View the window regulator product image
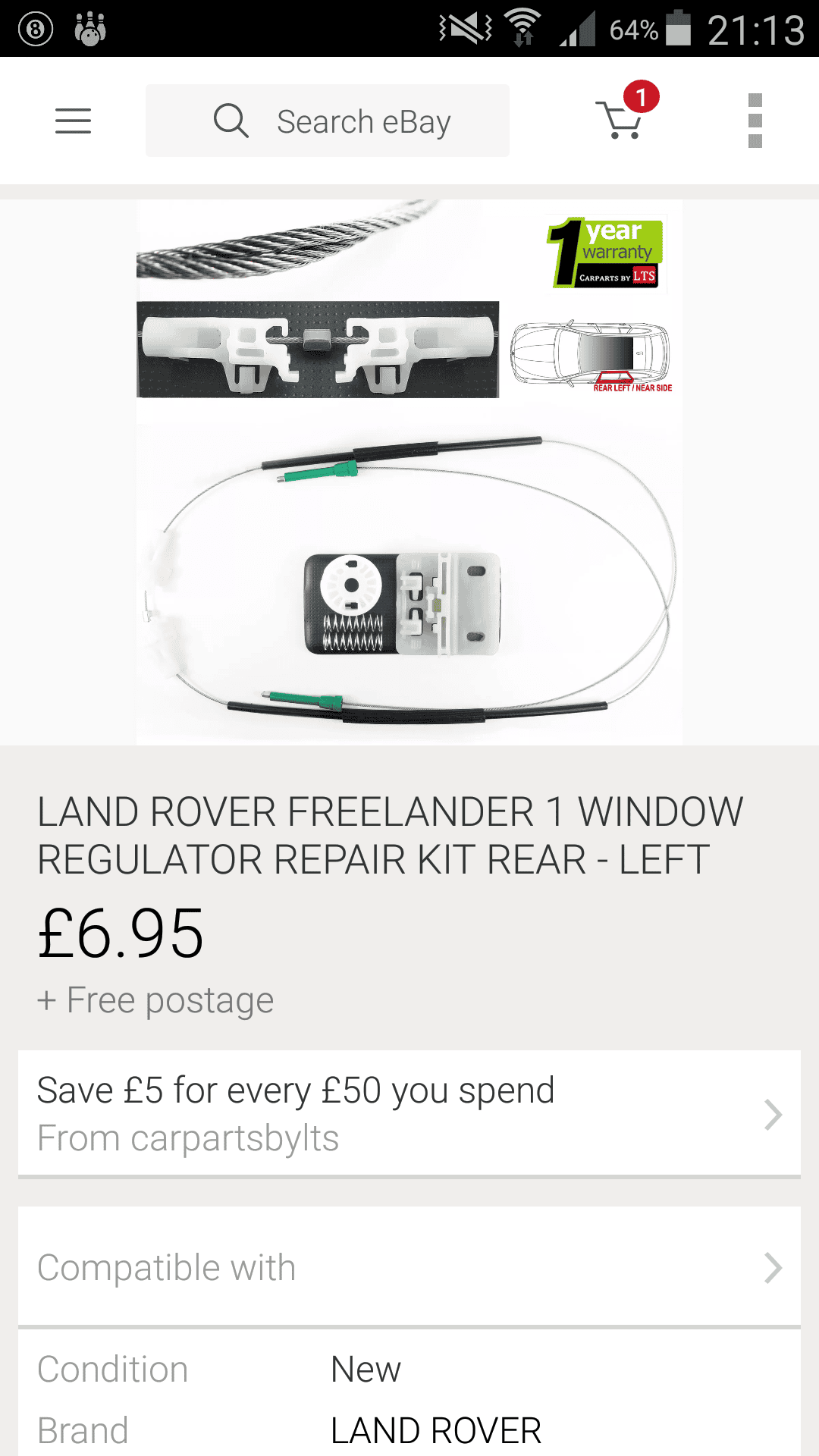The width and height of the screenshot is (819, 1456). (409, 472)
